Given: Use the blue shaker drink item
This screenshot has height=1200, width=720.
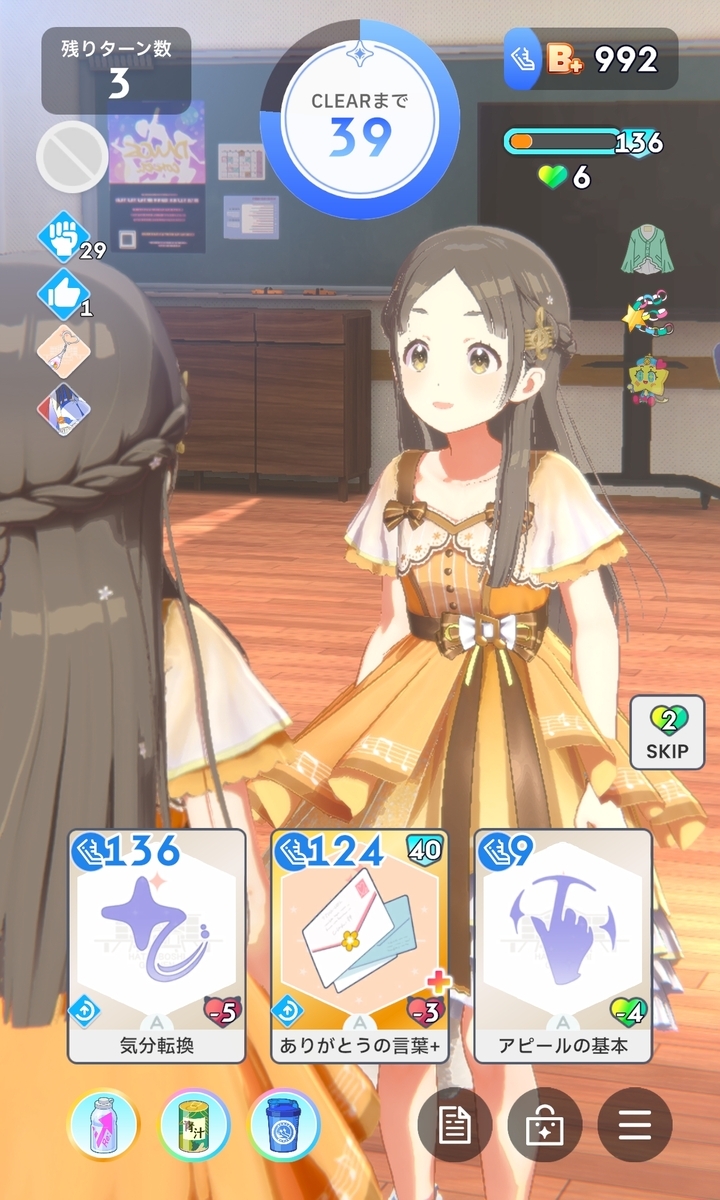Looking at the screenshot, I should (x=285, y=1125).
